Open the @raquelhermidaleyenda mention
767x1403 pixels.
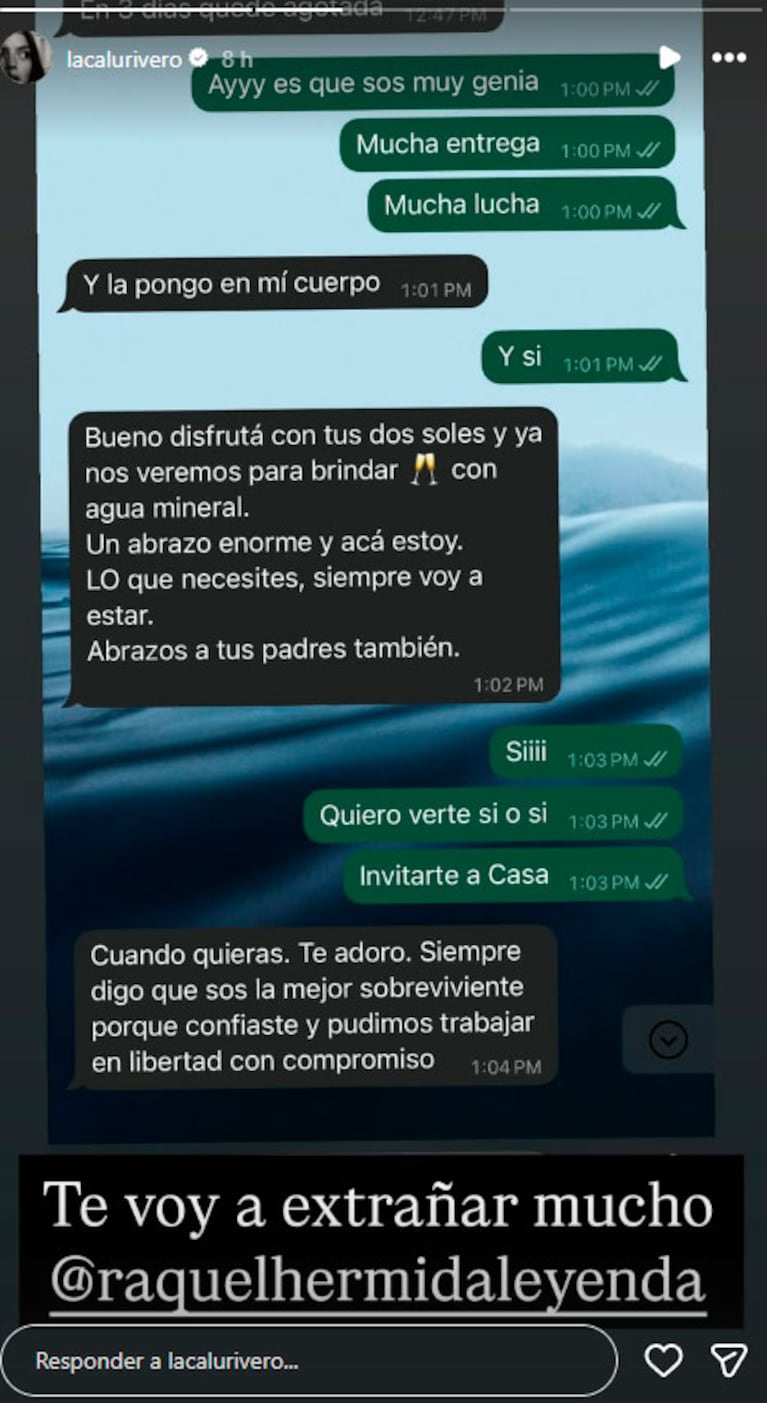point(378,1280)
